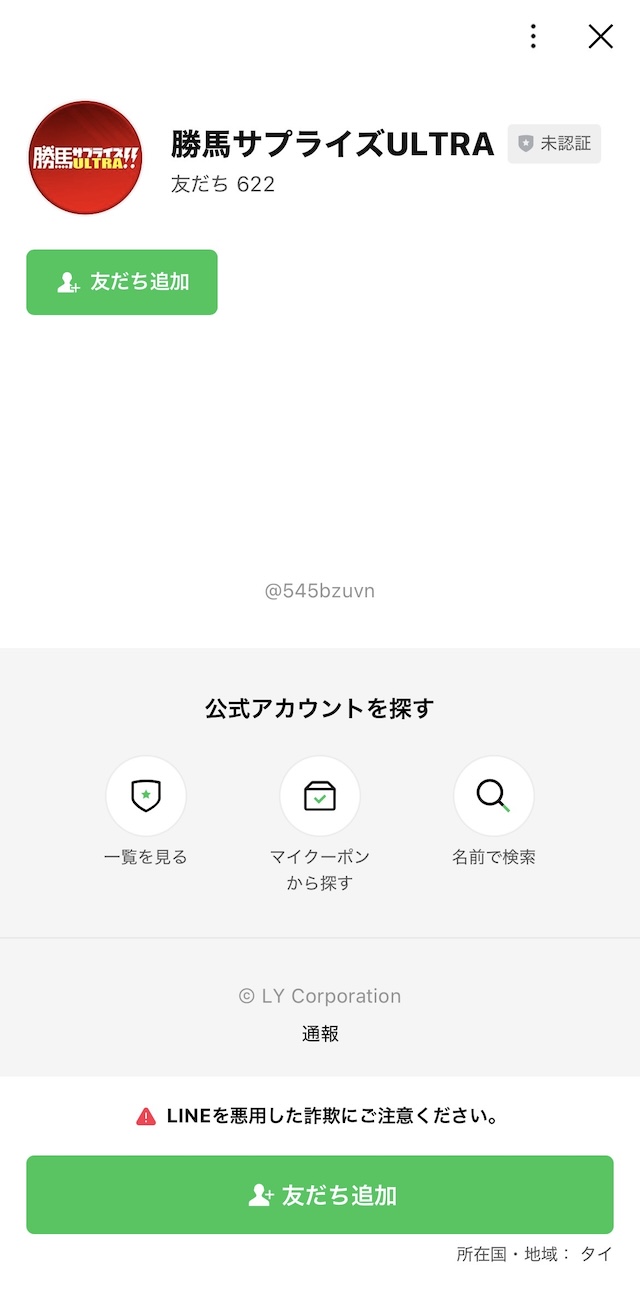Open the 勝馬サプライズULTRA profile picture
The height and width of the screenshot is (1308, 640).
(x=85, y=157)
